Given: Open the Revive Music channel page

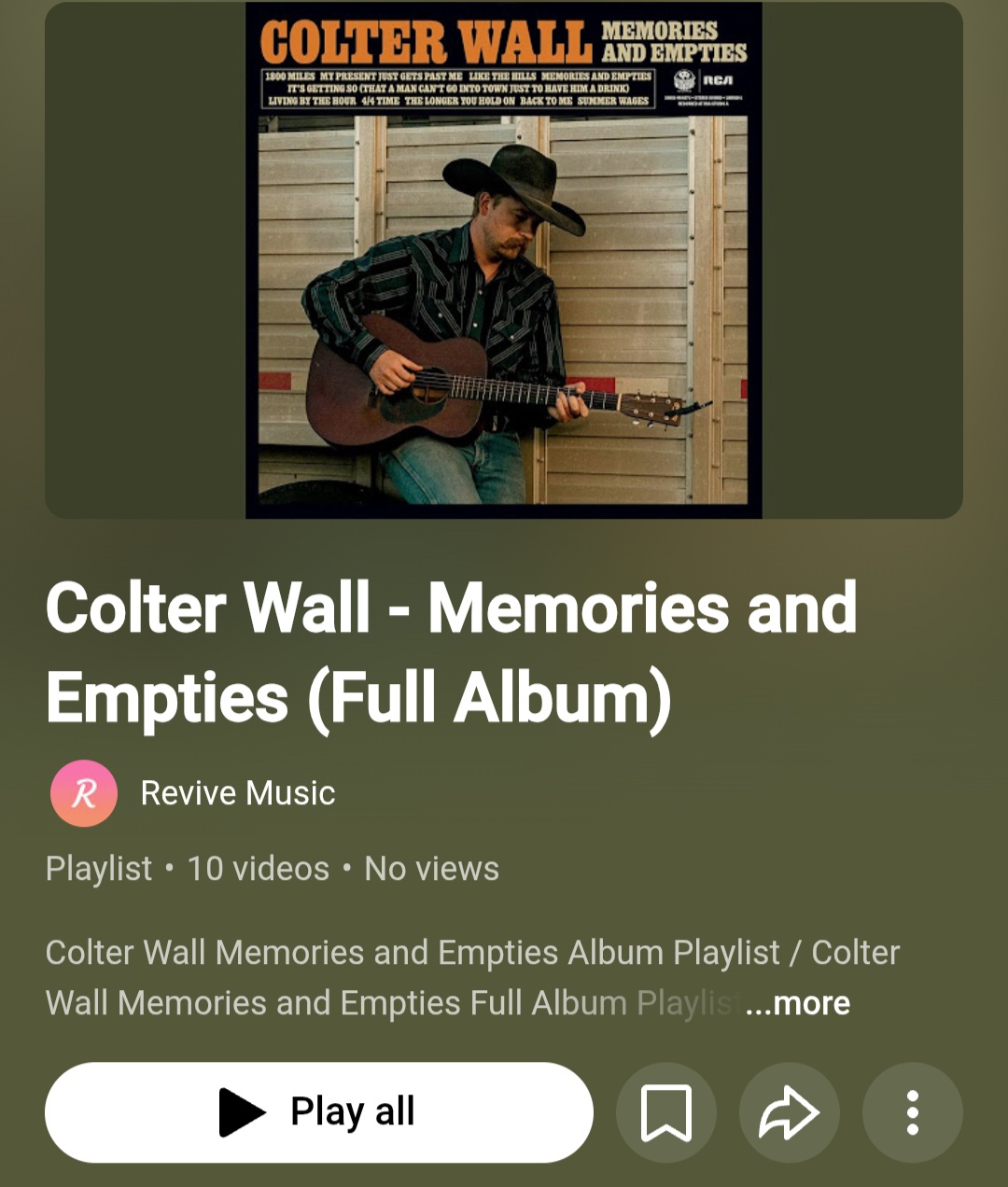Looking at the screenshot, I should click(236, 792).
